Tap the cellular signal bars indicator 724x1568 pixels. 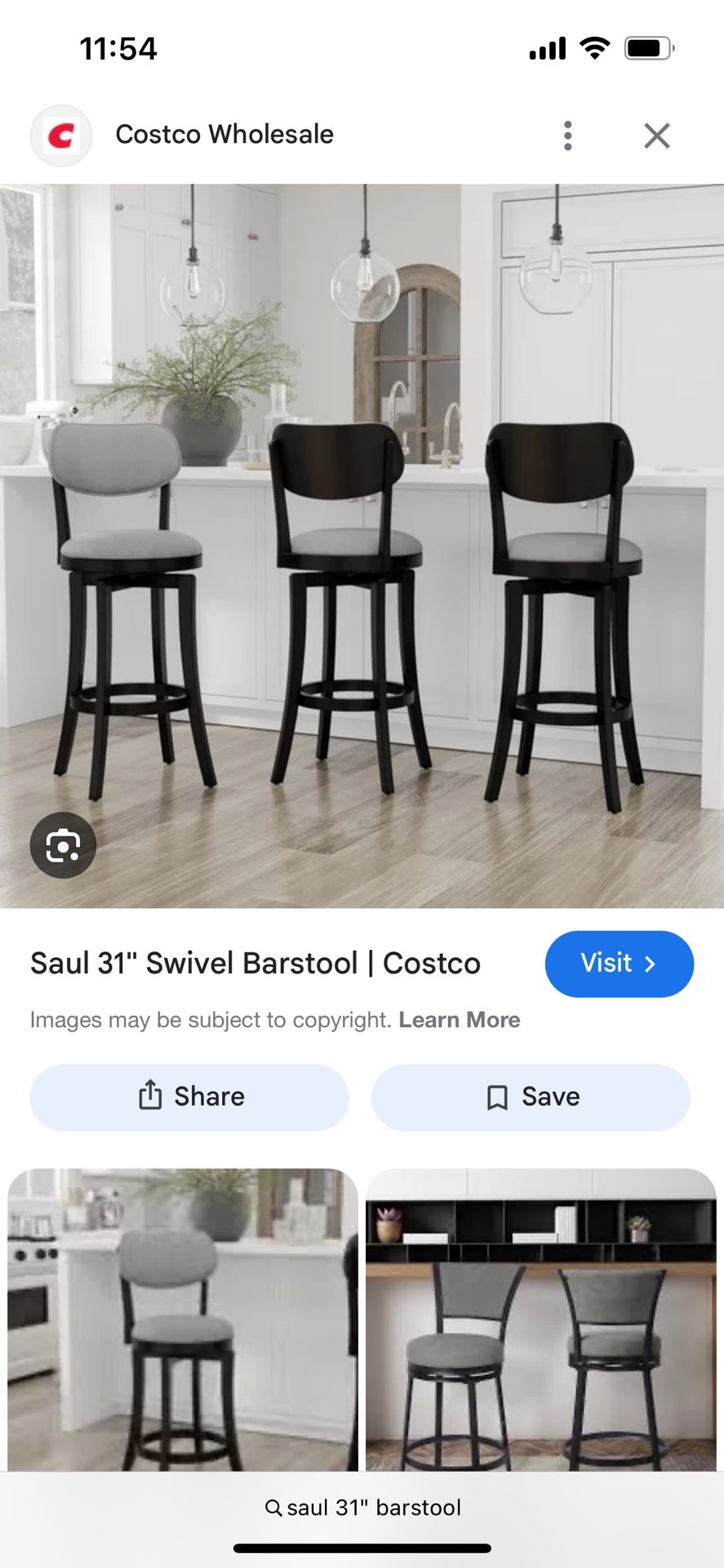click(x=545, y=48)
